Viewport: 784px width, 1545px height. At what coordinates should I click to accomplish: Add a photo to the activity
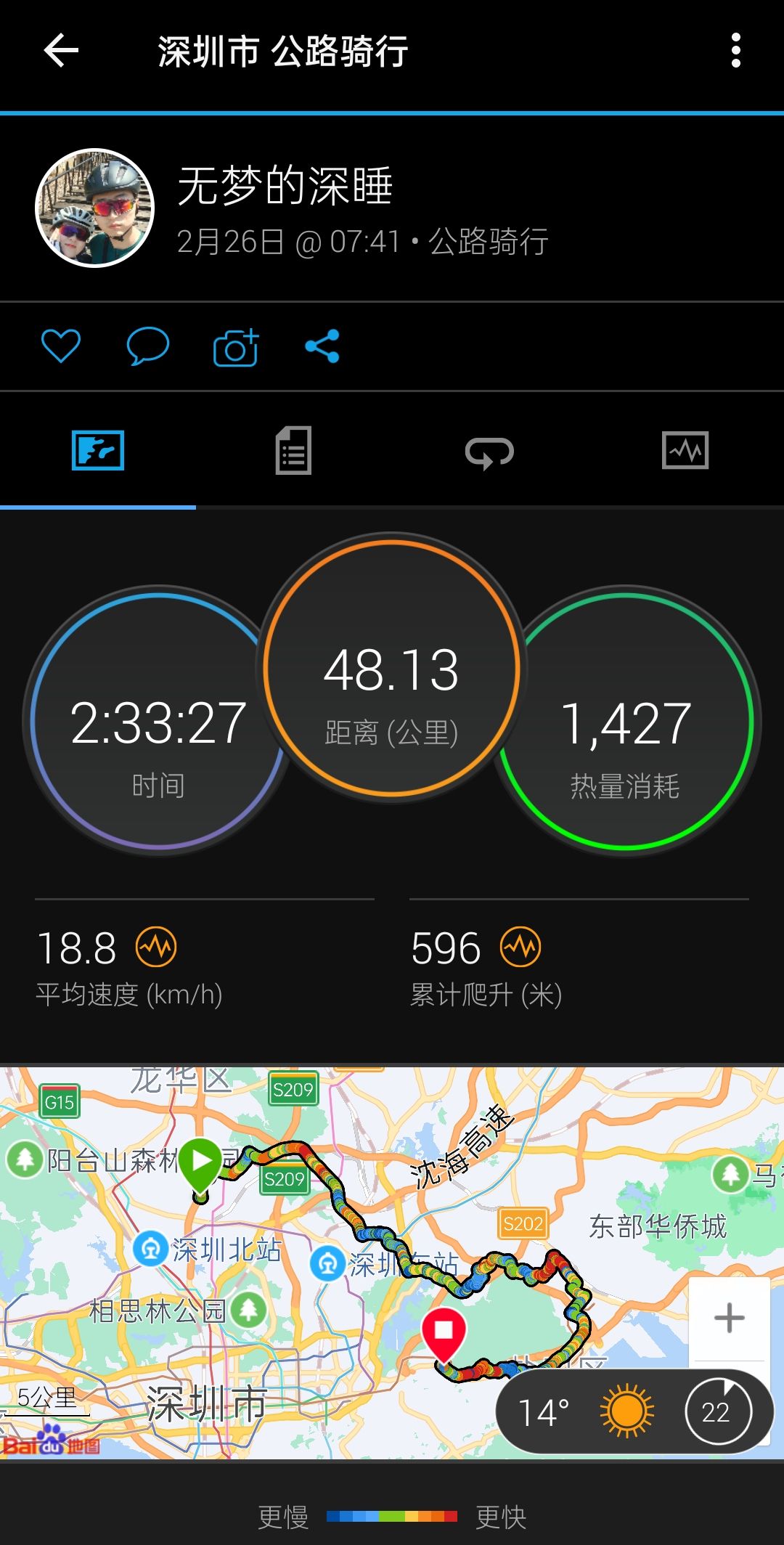tap(236, 347)
